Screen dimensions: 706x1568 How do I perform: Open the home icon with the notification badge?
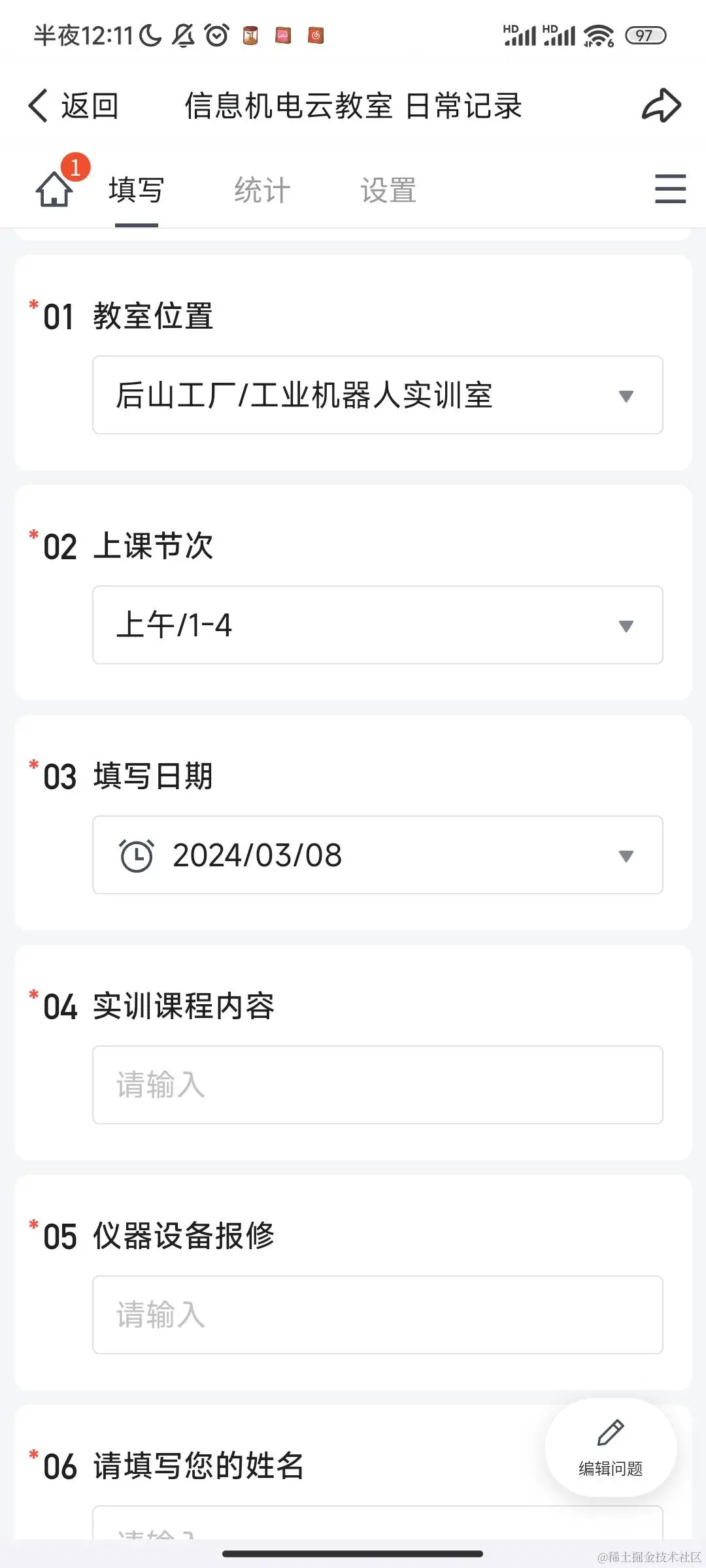click(55, 189)
